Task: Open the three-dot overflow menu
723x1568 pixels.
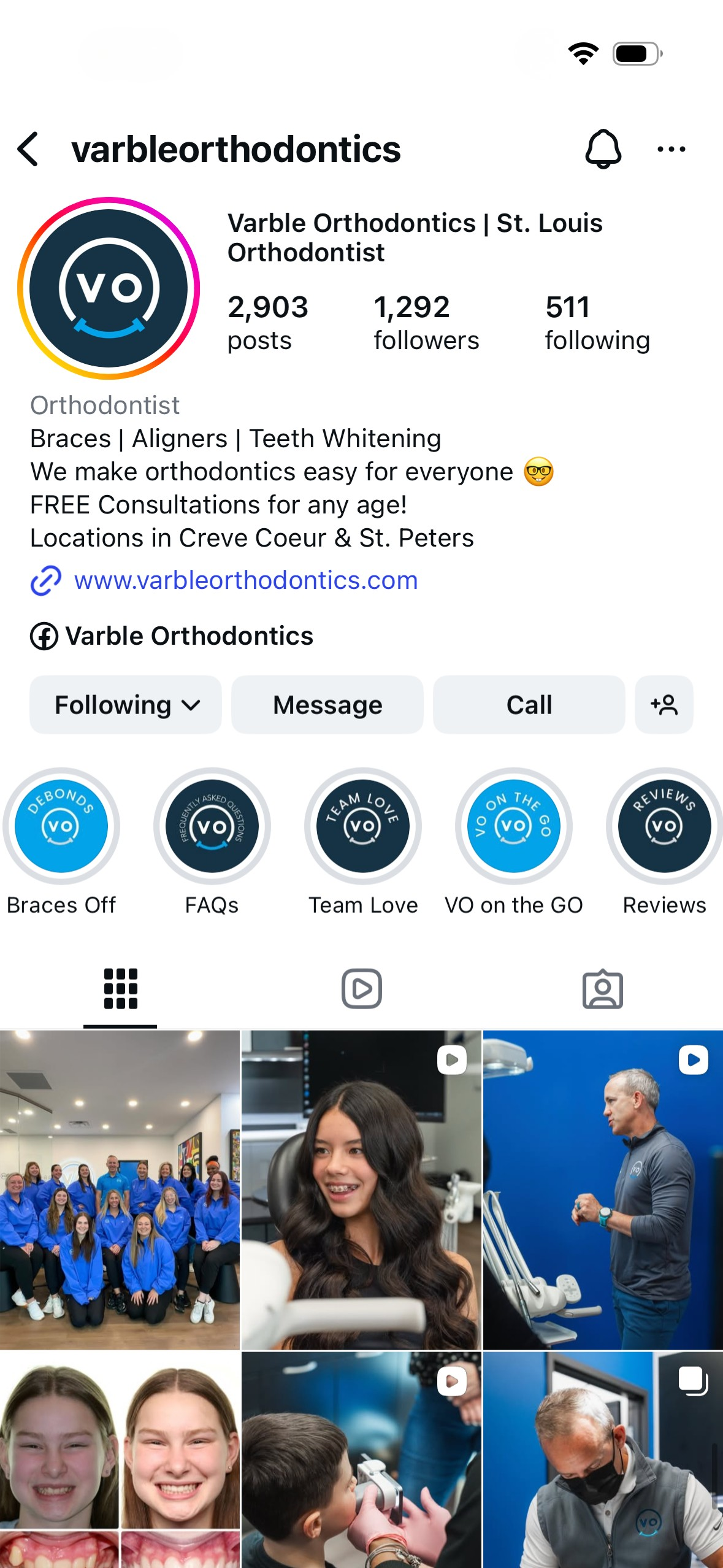Action: tap(671, 149)
